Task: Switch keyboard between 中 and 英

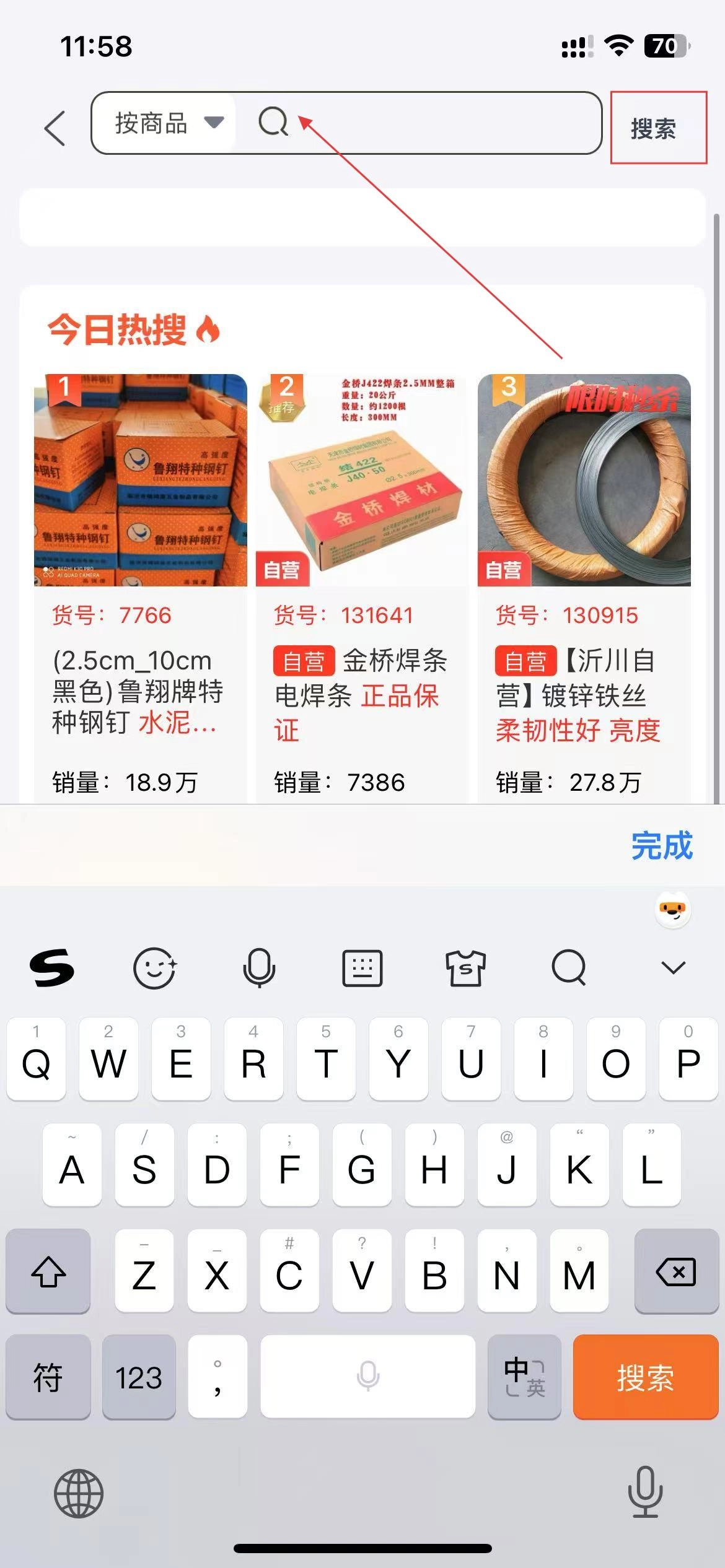Action: point(524,1377)
